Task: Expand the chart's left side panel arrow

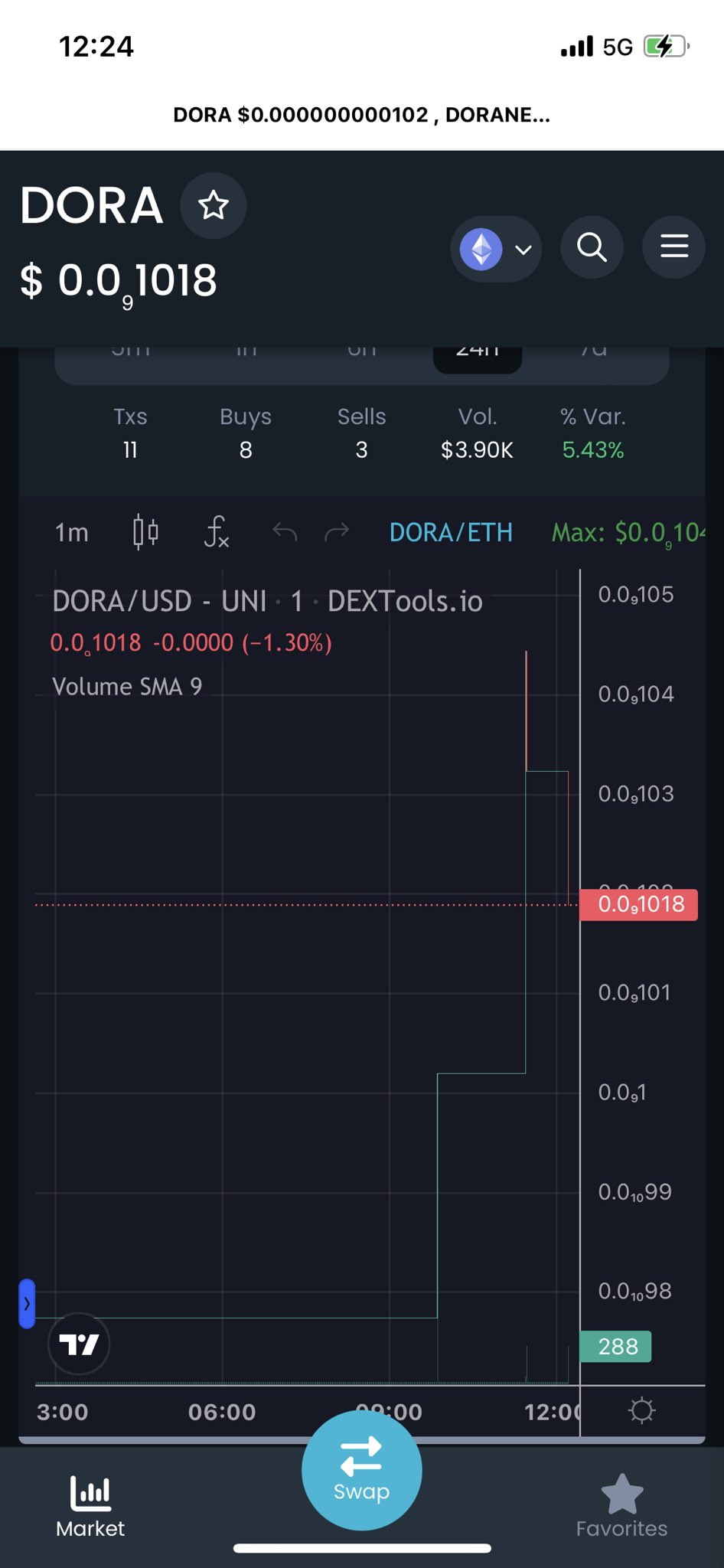Action: coord(27,1303)
